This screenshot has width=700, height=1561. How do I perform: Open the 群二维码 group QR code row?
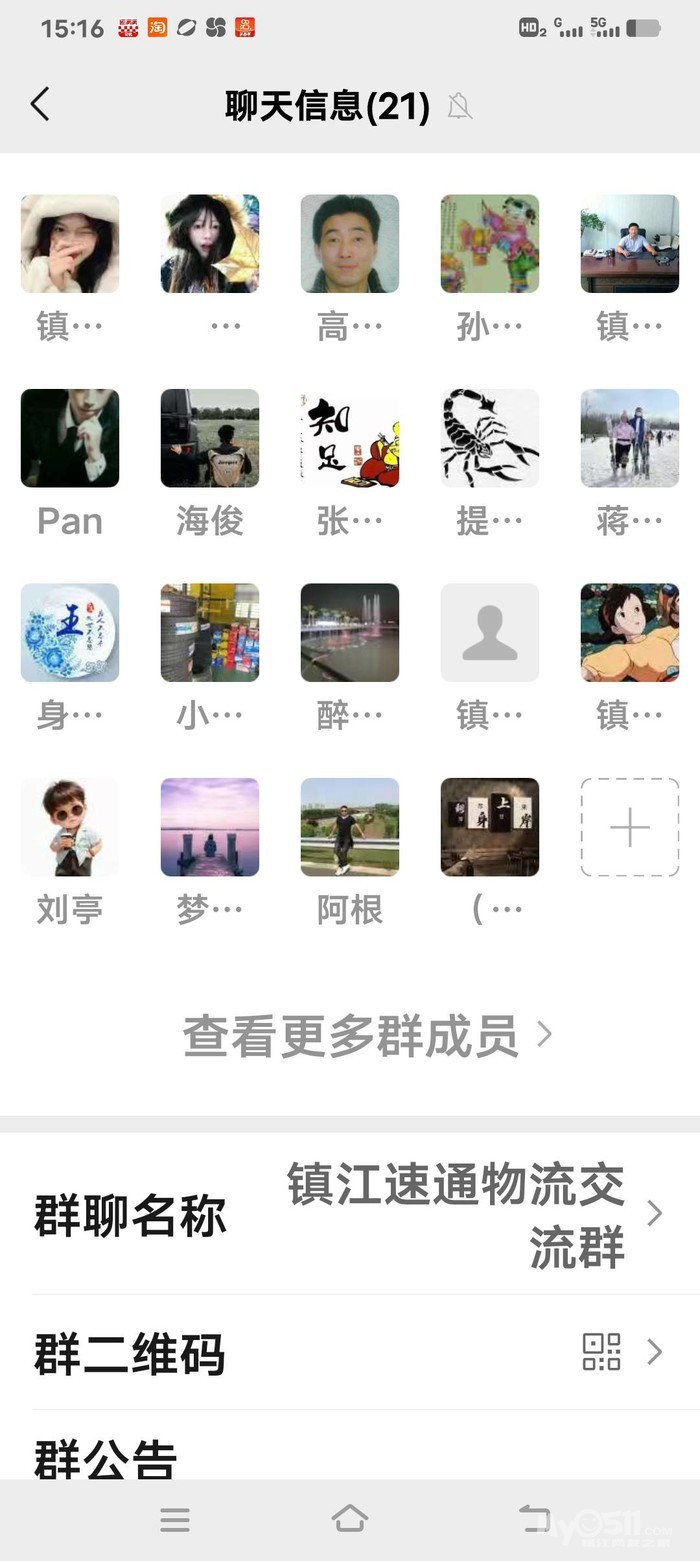tap(350, 1352)
